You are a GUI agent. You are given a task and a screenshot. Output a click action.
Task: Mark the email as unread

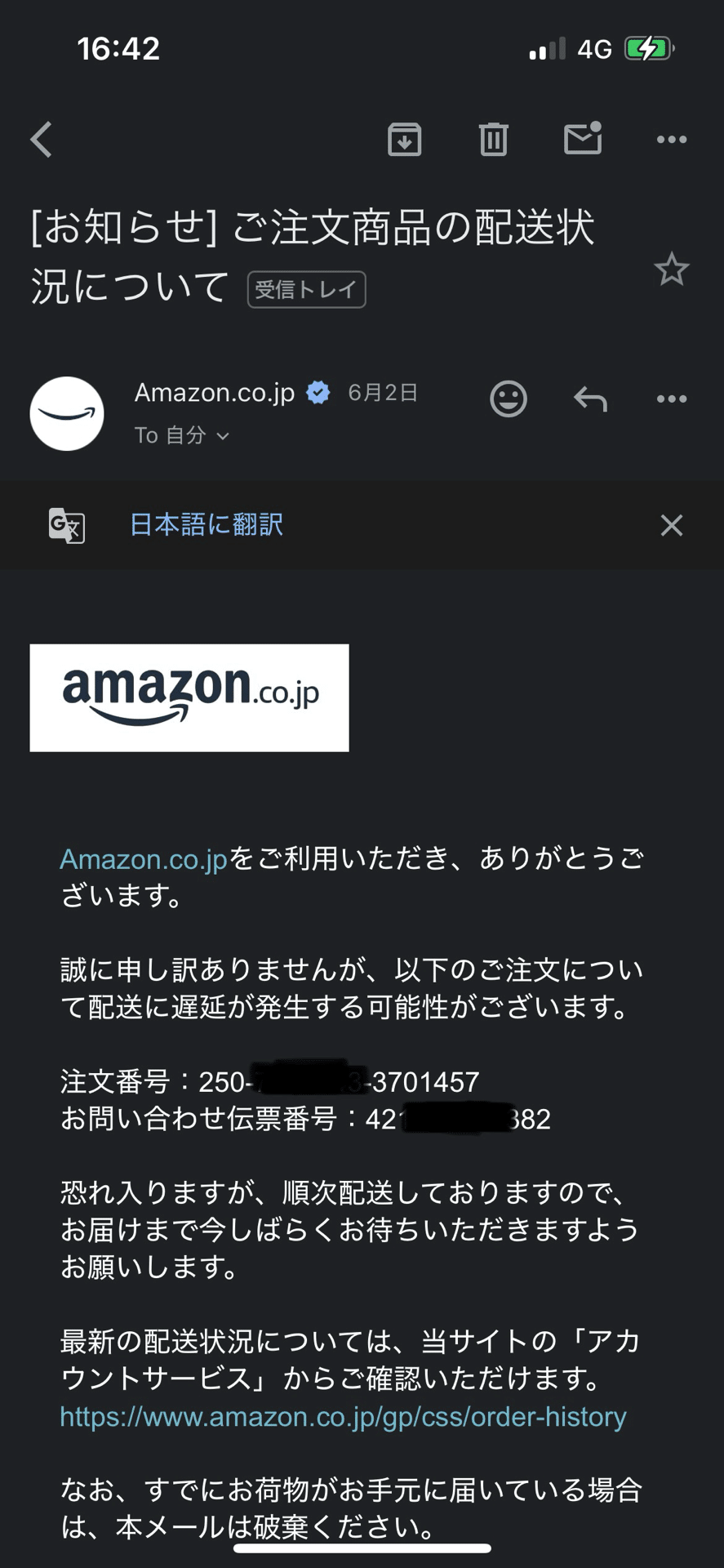pyautogui.click(x=584, y=139)
